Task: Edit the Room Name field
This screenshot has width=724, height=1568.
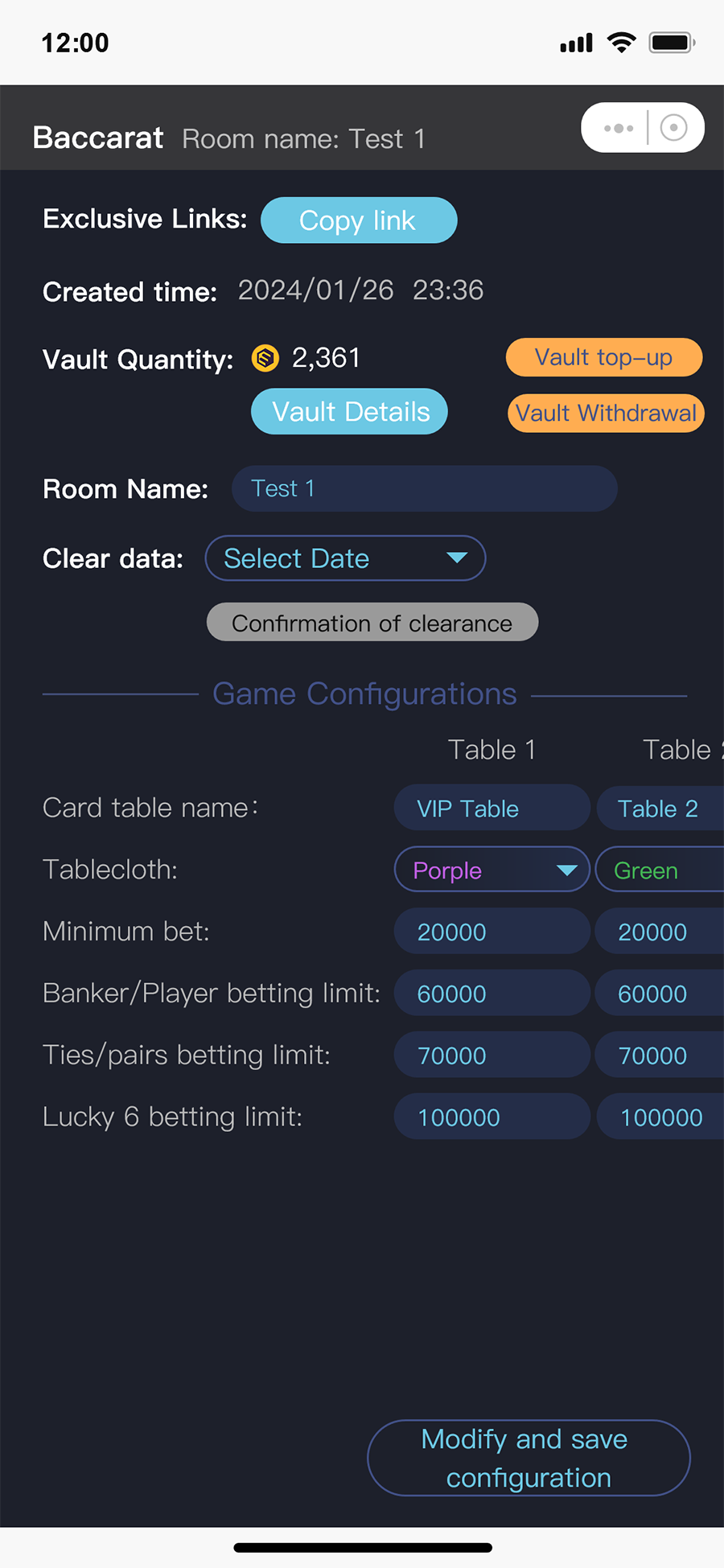Action: 425,488
